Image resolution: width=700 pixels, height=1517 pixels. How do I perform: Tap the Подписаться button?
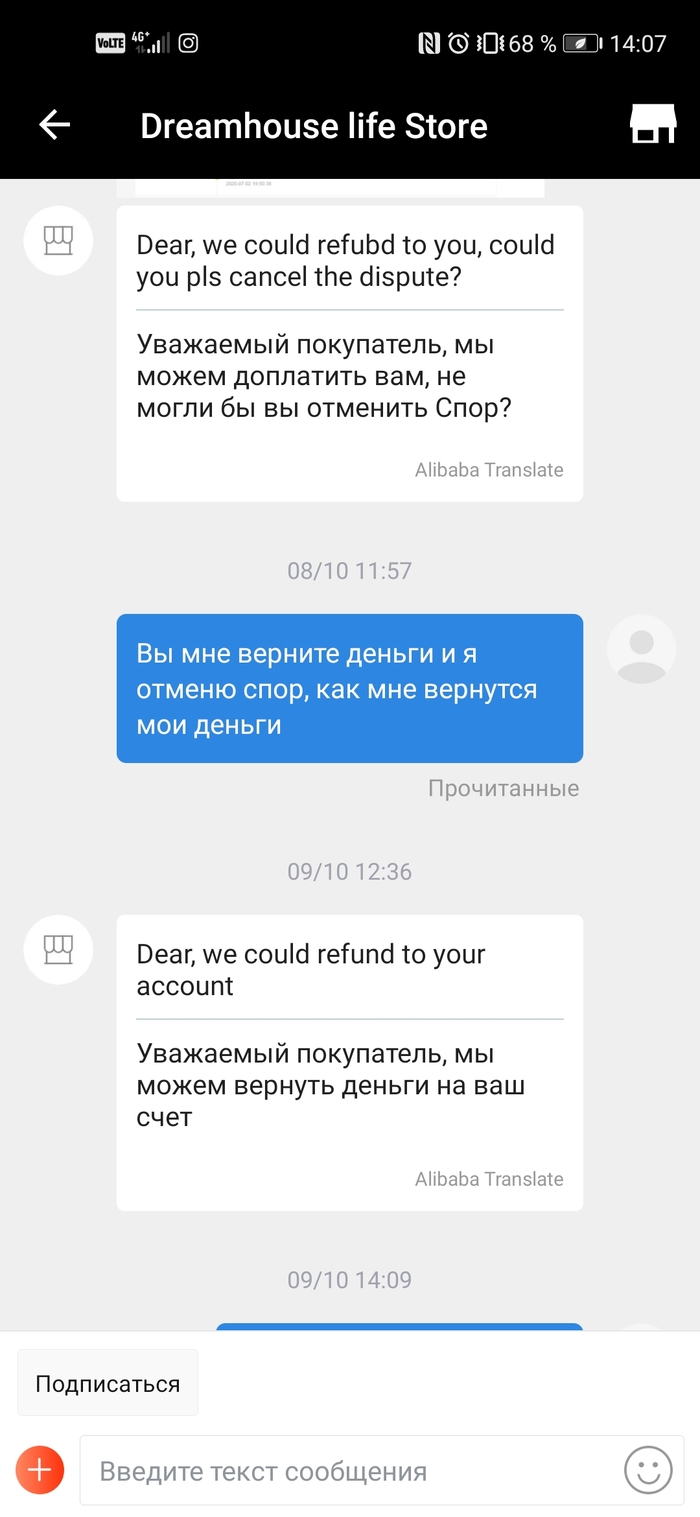tap(108, 1383)
